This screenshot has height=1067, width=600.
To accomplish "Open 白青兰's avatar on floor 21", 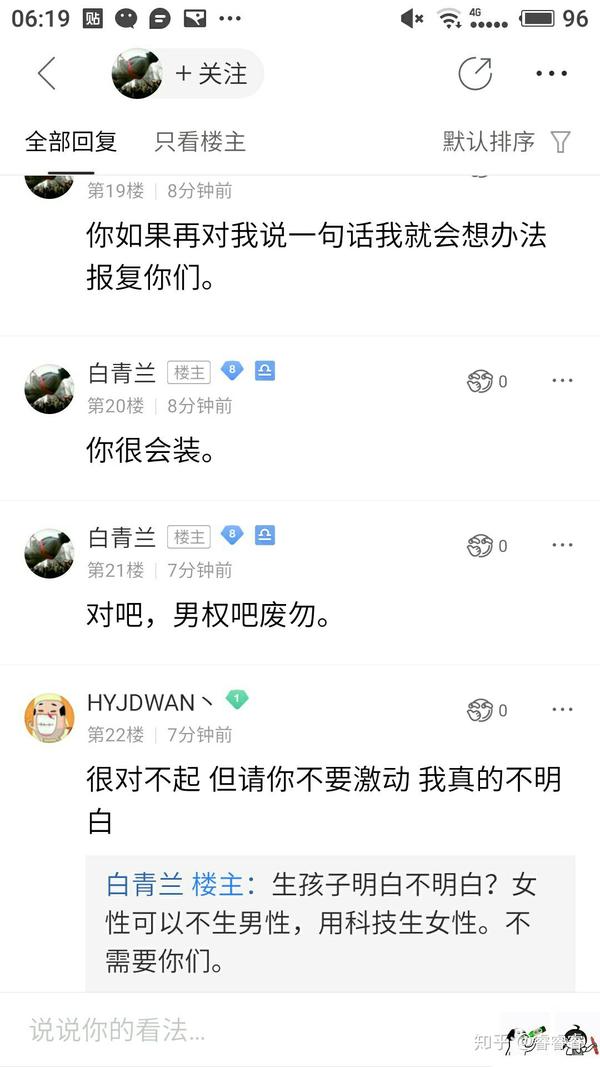I will pos(50,553).
